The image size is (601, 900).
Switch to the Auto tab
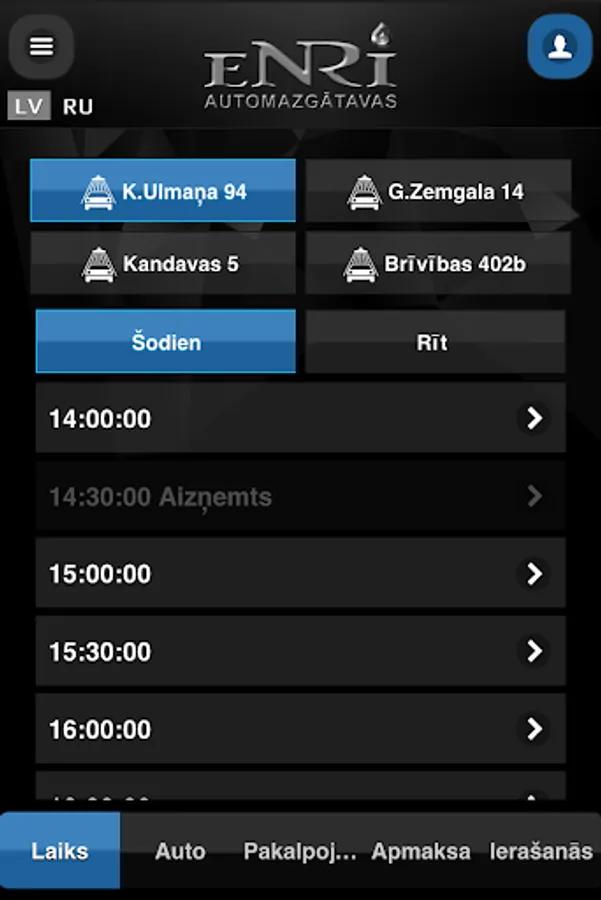[x=180, y=851]
